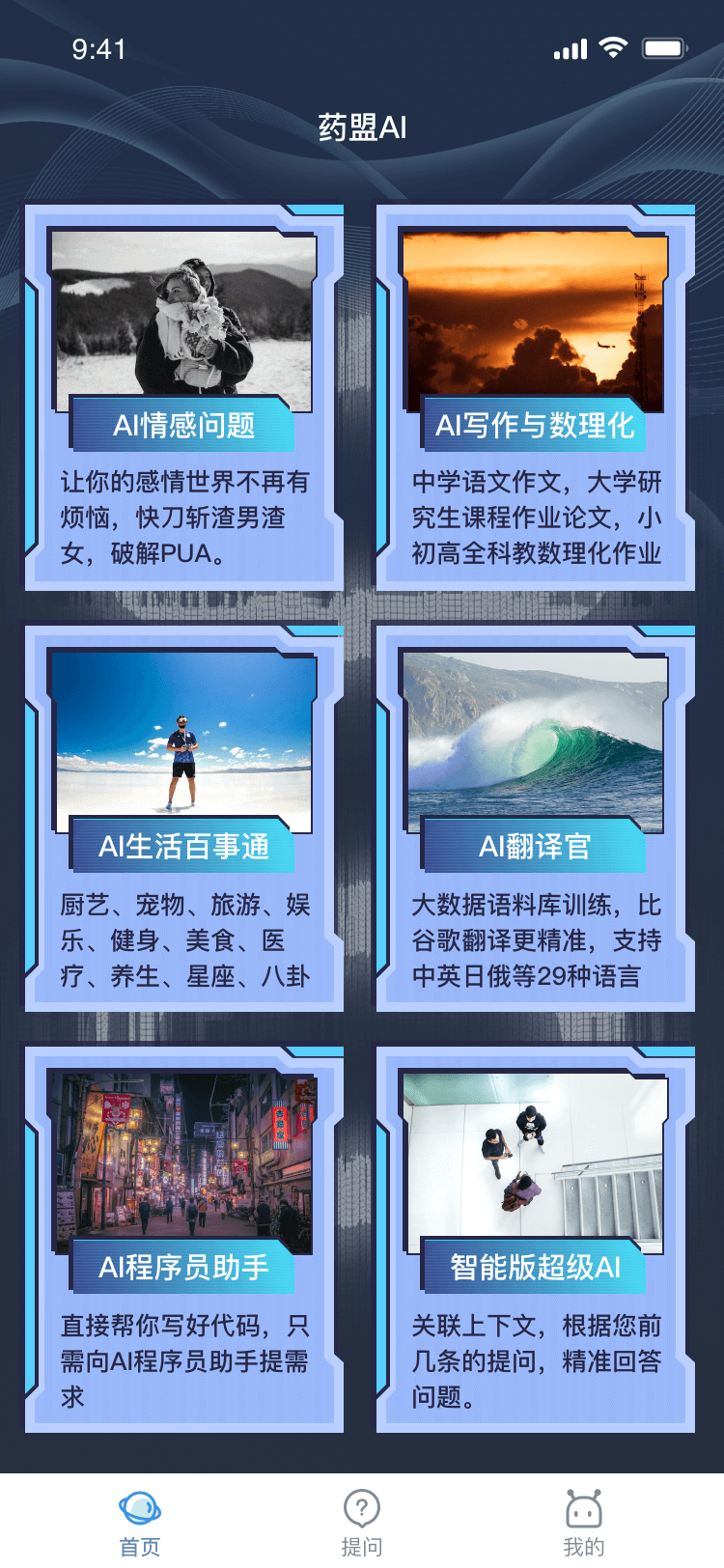Choose the 智能版超级AI card
The height and width of the screenshot is (1568, 724).
point(535,1239)
